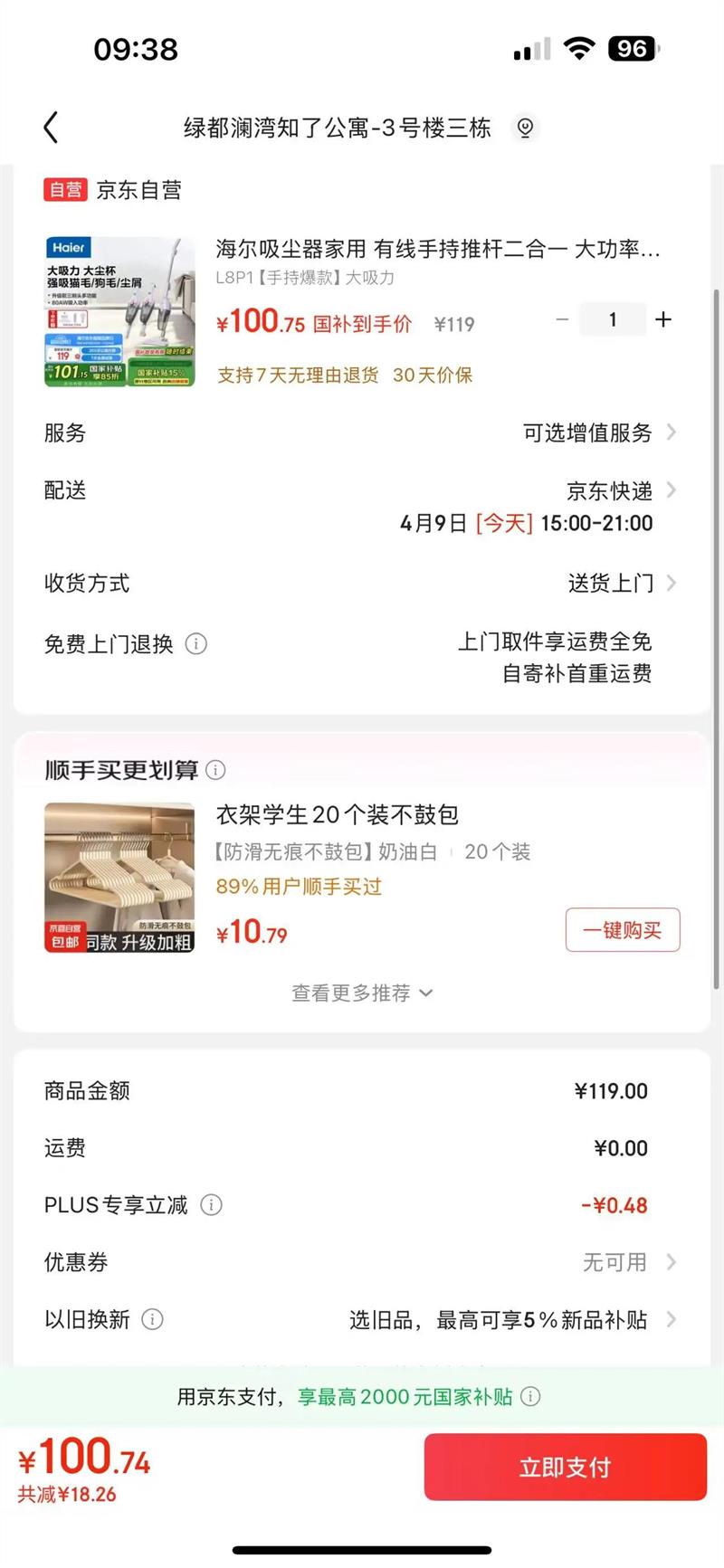The width and height of the screenshot is (724, 1568).
Task: Tap the back arrow to return
Action: tap(50, 127)
